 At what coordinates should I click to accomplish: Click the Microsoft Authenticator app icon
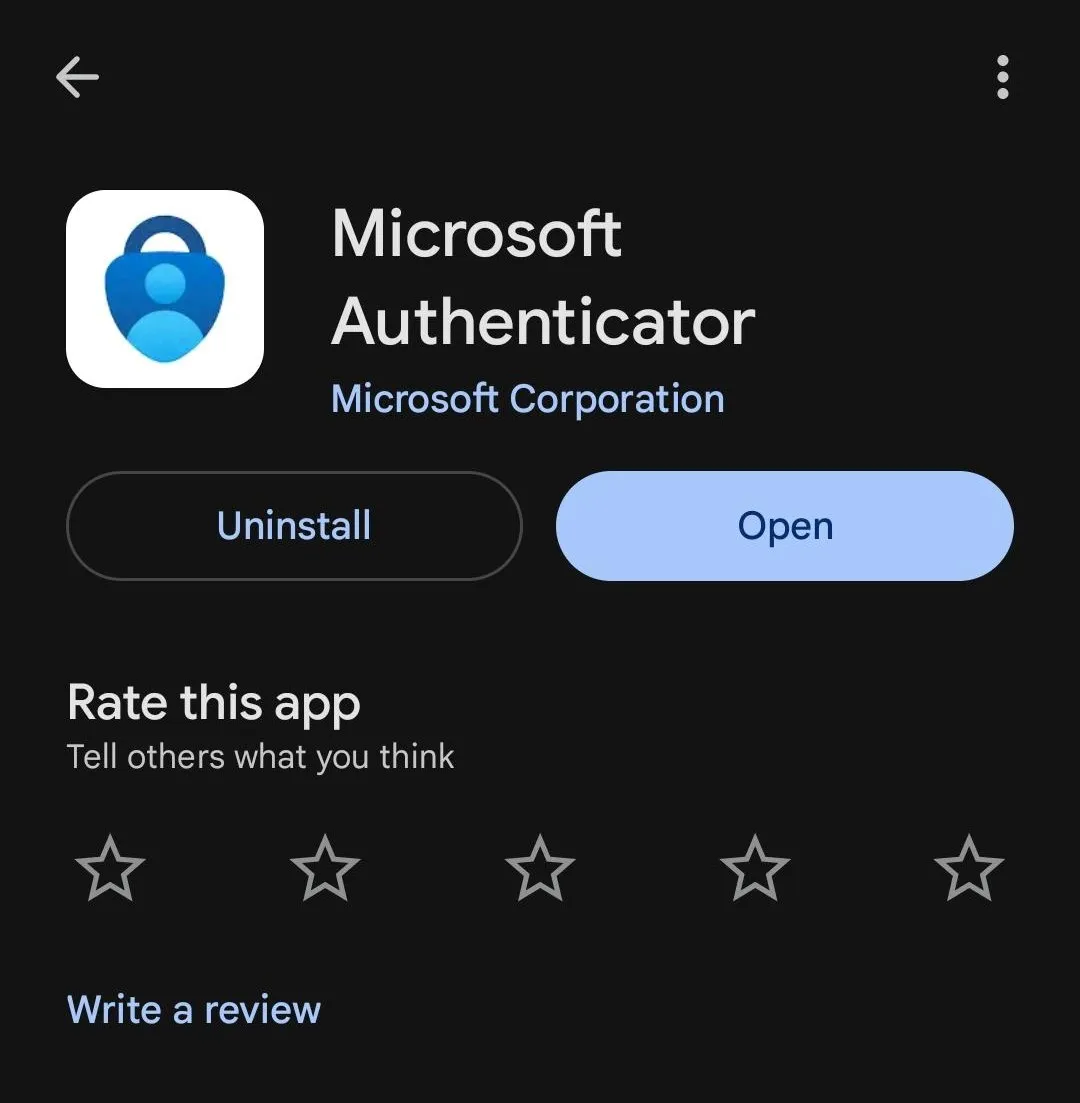coord(165,287)
